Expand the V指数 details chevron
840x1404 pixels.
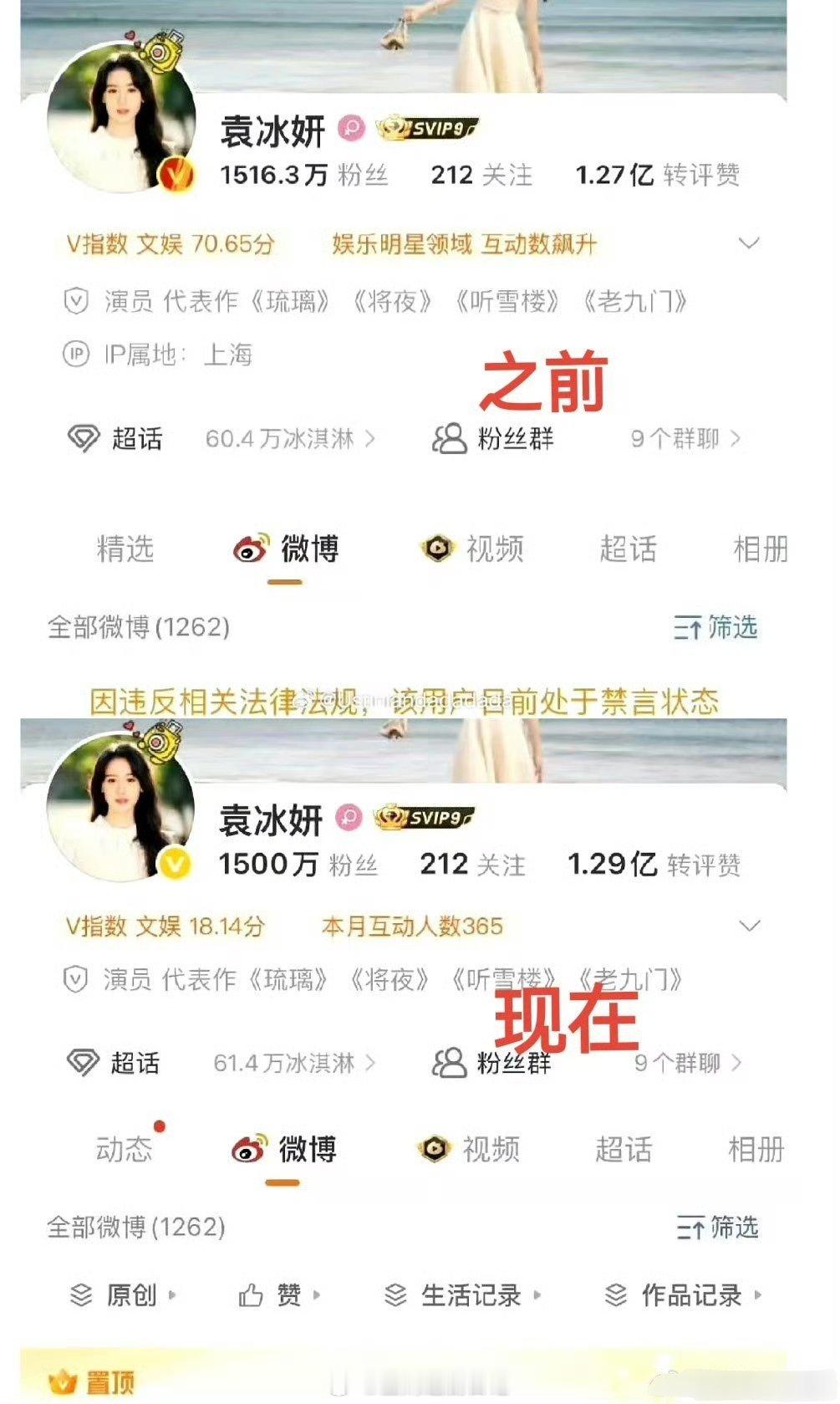coord(746,243)
